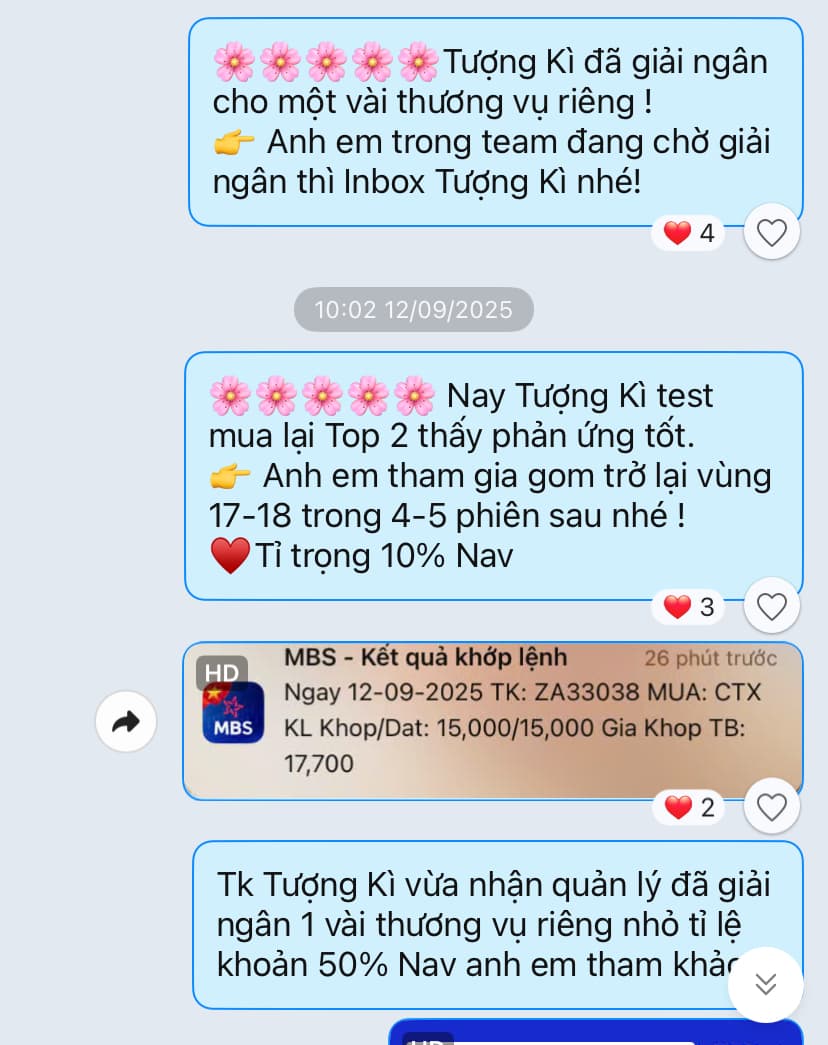View the 2 hearts on the MBS image
The width and height of the screenshot is (828, 1045).
pos(689,807)
